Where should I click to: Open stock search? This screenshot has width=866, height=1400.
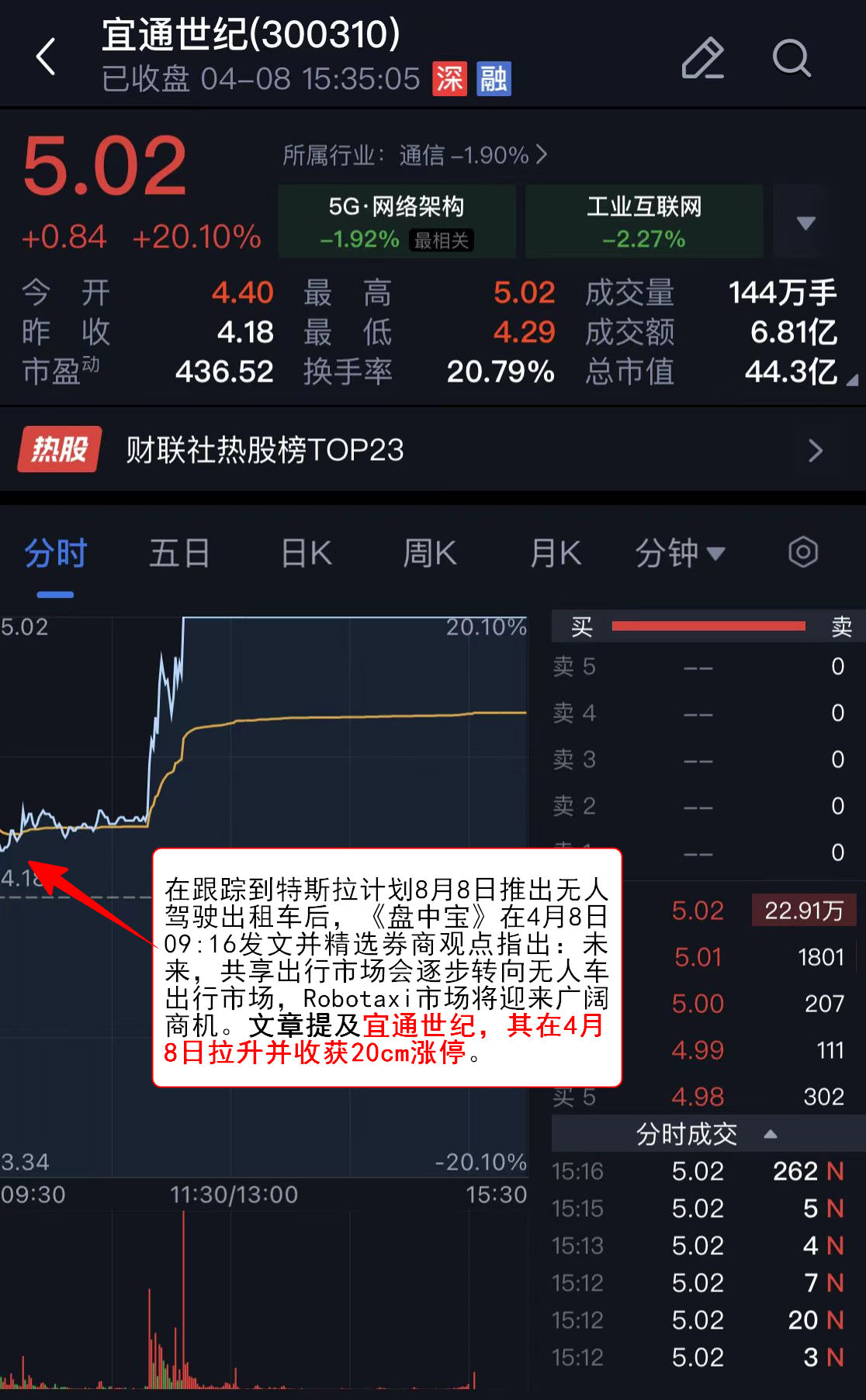pos(792,57)
